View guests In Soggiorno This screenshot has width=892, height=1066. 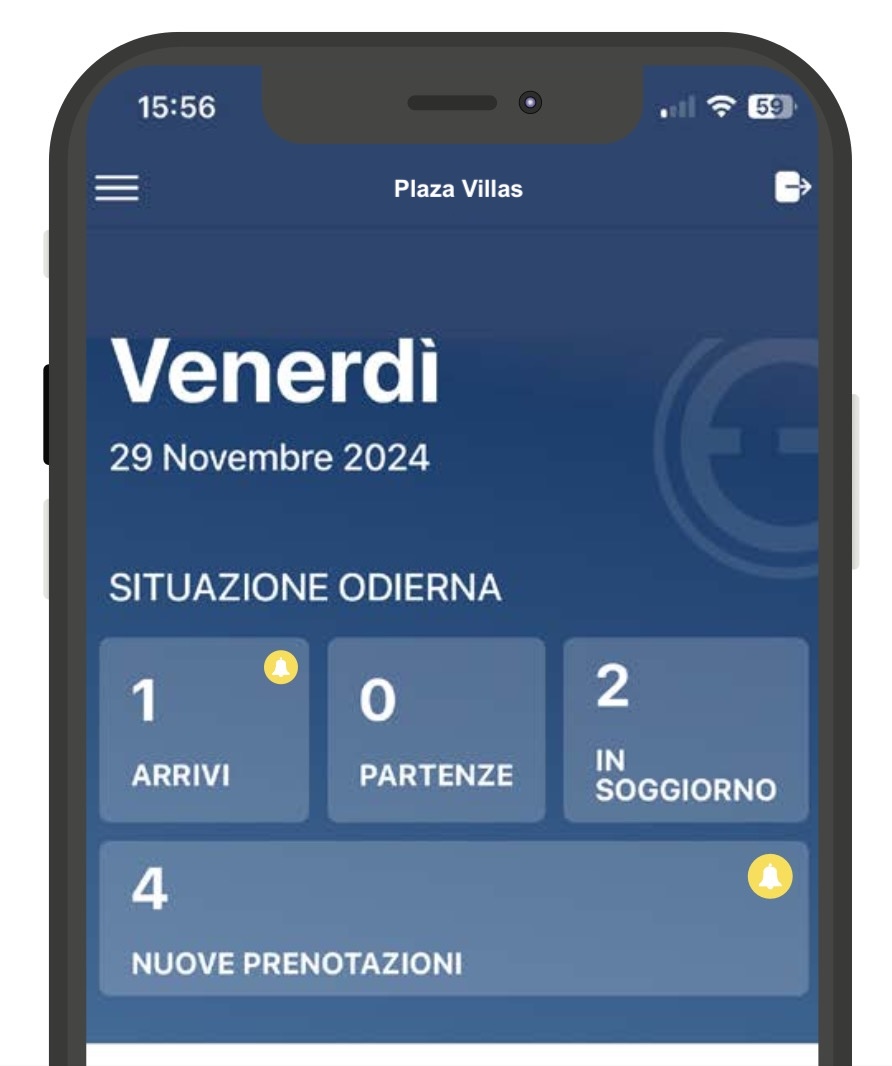tap(685, 730)
